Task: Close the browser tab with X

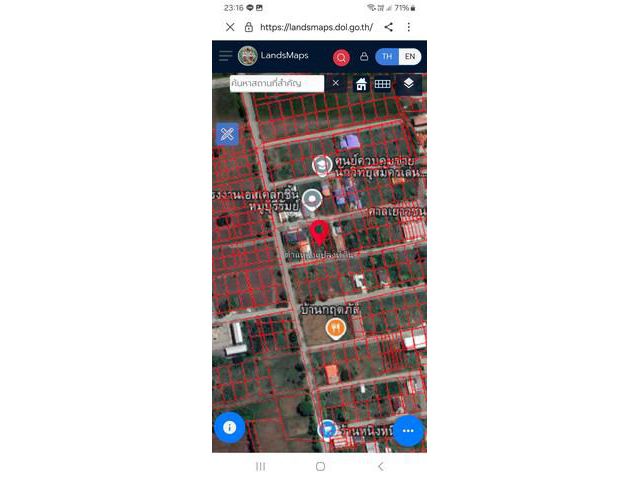Action: click(230, 27)
